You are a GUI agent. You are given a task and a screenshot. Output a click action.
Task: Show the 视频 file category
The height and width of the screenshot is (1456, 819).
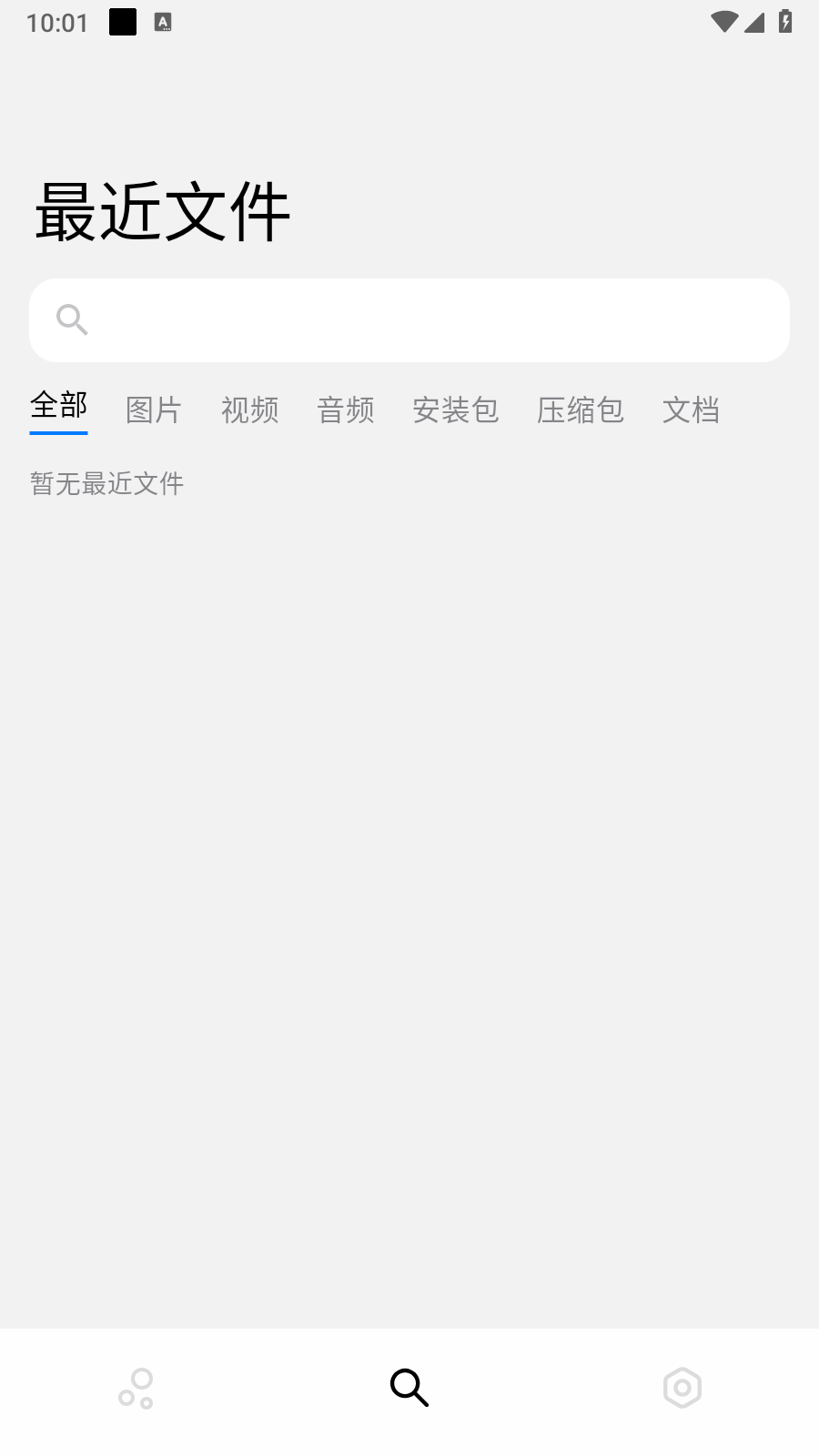click(249, 410)
